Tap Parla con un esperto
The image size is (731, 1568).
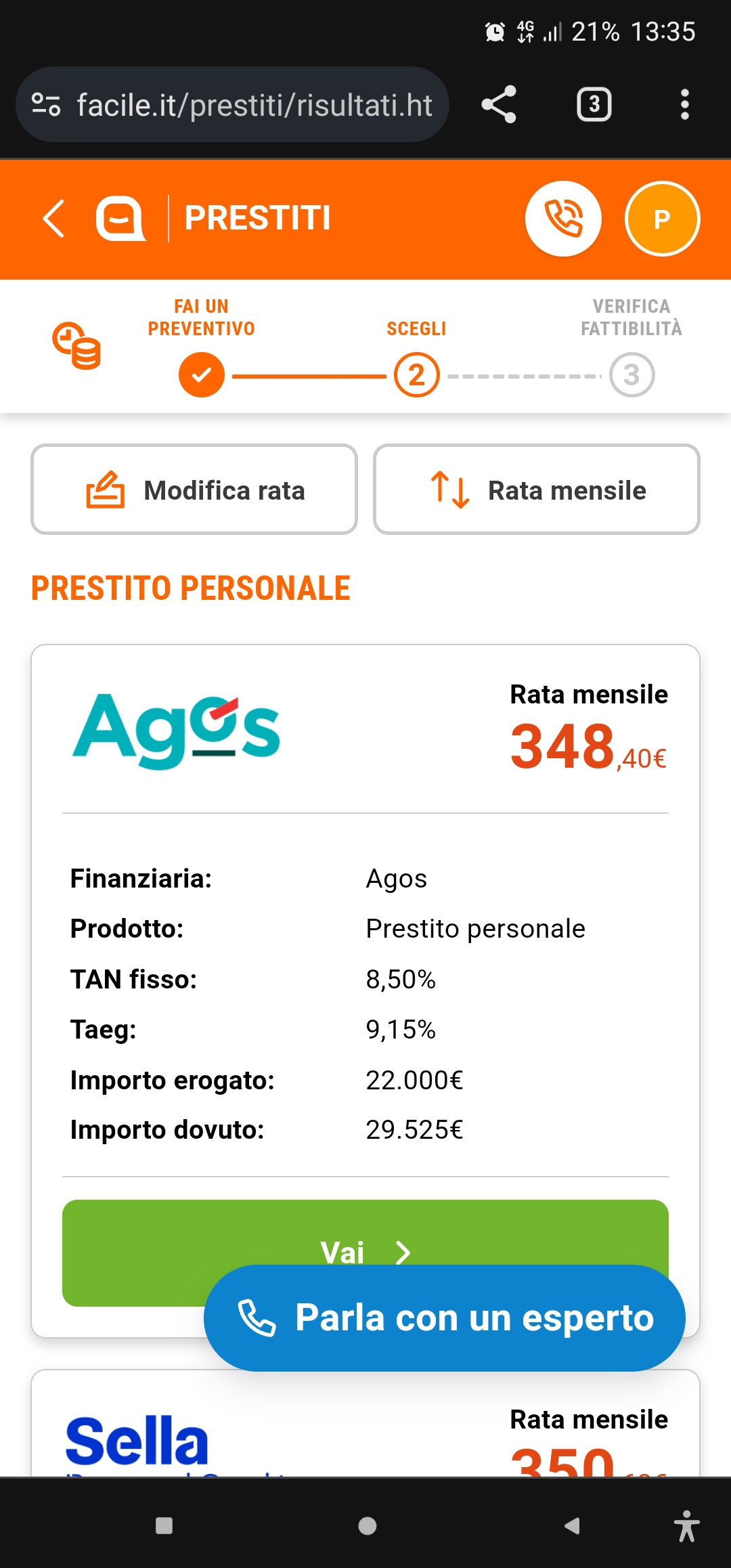point(445,1318)
